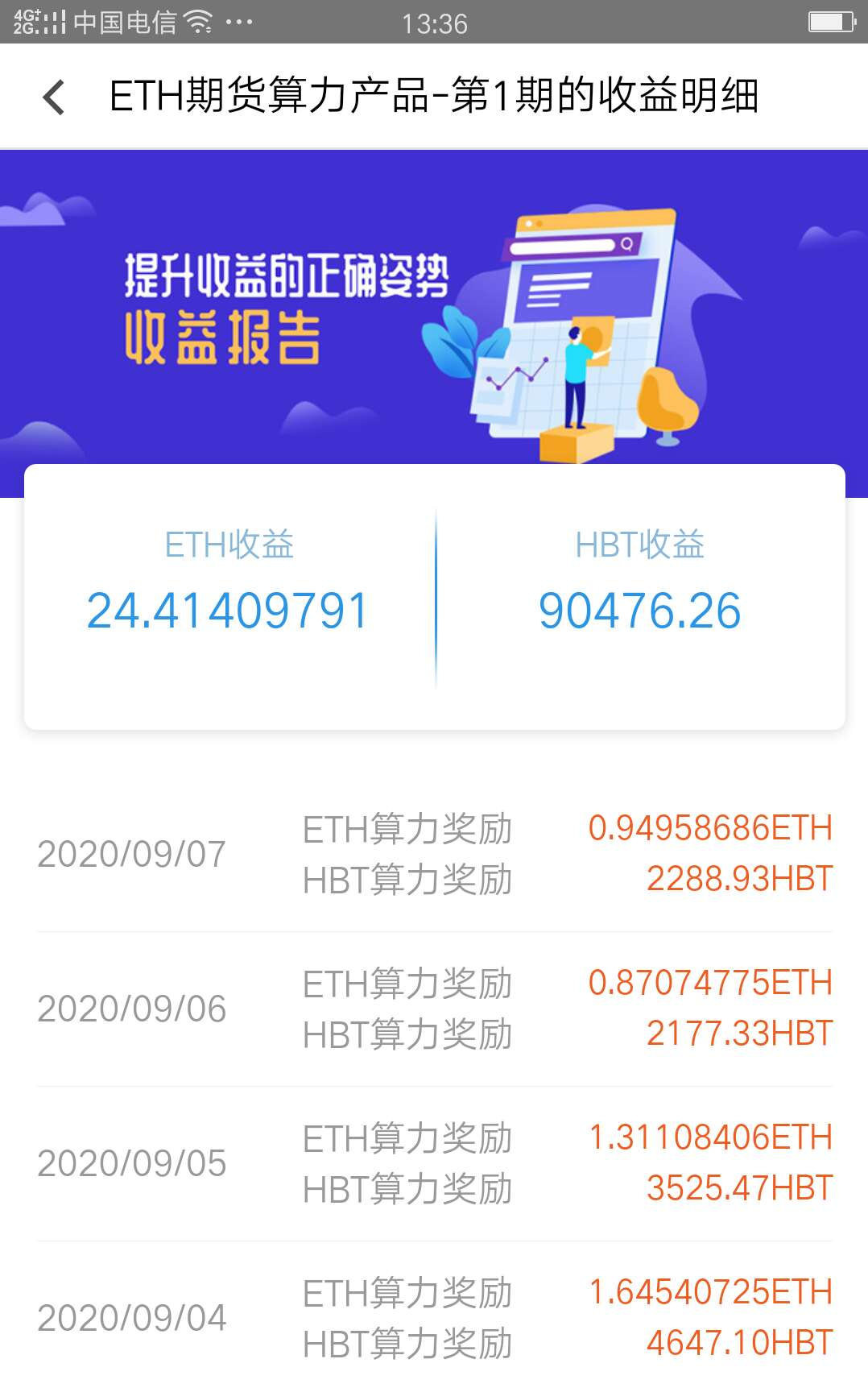This screenshot has height=1388, width=868.
Task: Select the 4647.10HBT reward amount
Action: click(739, 1342)
